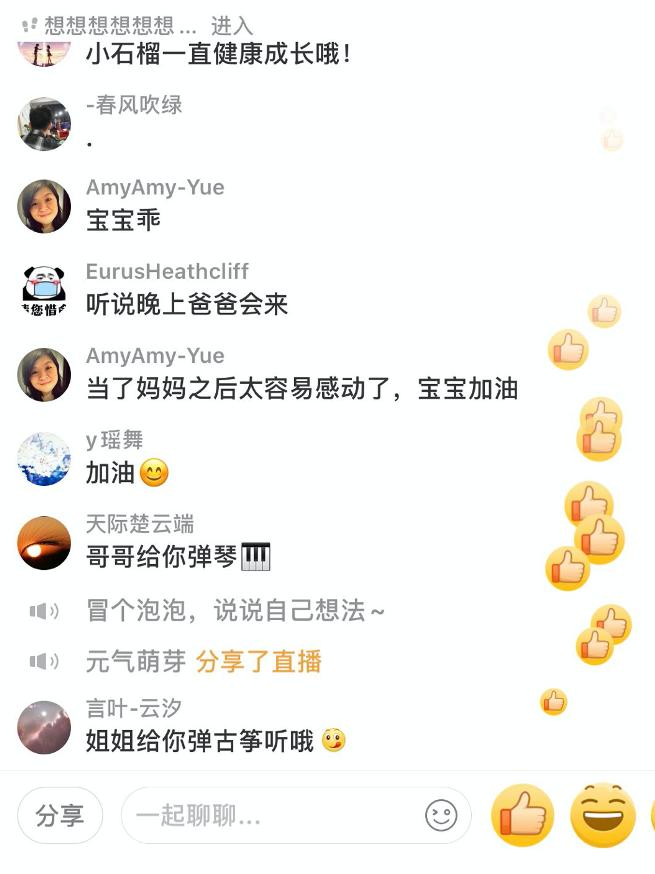
Task: Tap the 分享 share button
Action: pos(60,815)
